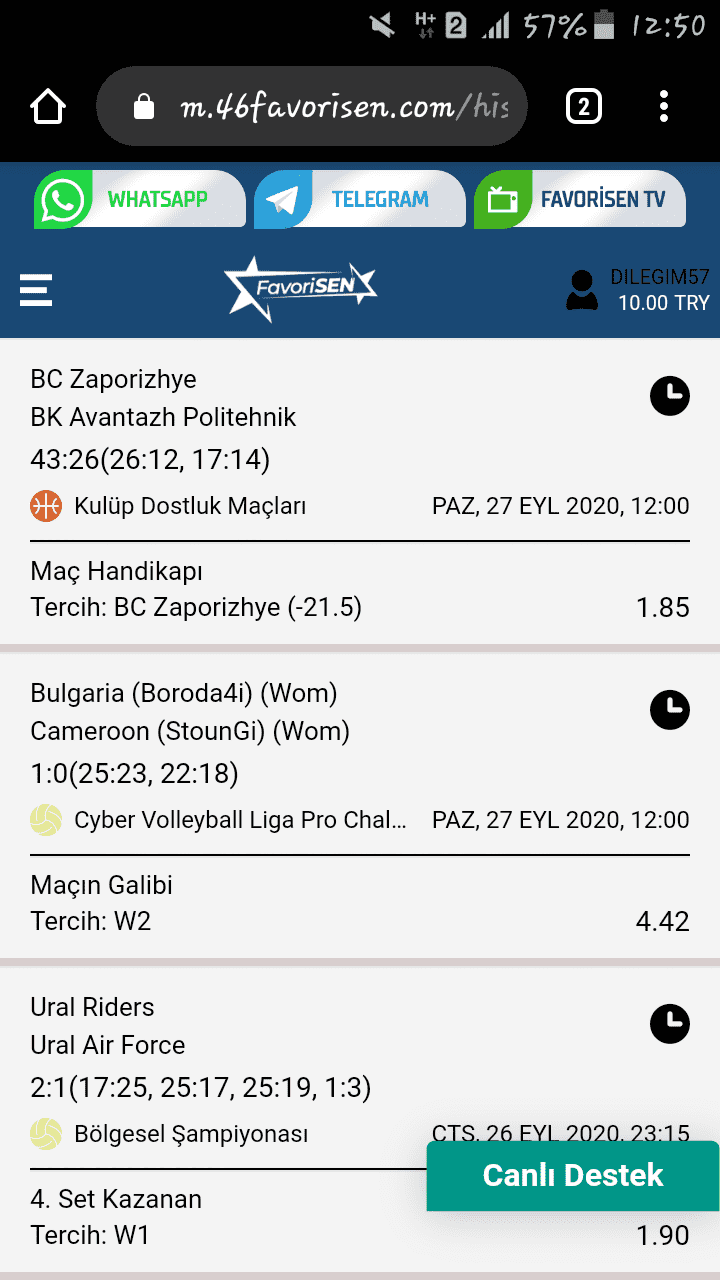Screen dimensions: 720x1280
Task: Open the BC Zaporizhye bet card
Action: 360,492
